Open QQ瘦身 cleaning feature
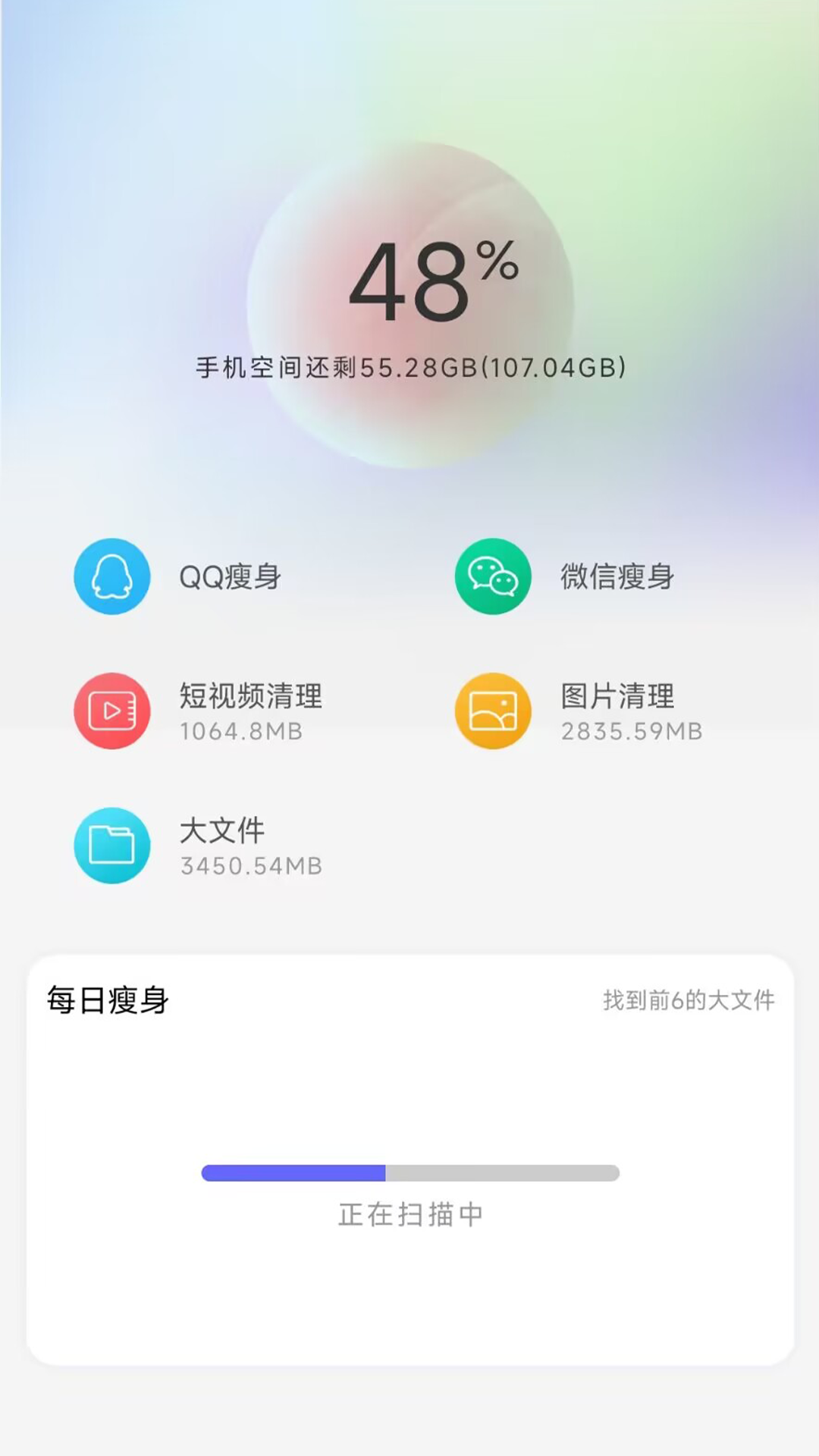 tap(230, 576)
